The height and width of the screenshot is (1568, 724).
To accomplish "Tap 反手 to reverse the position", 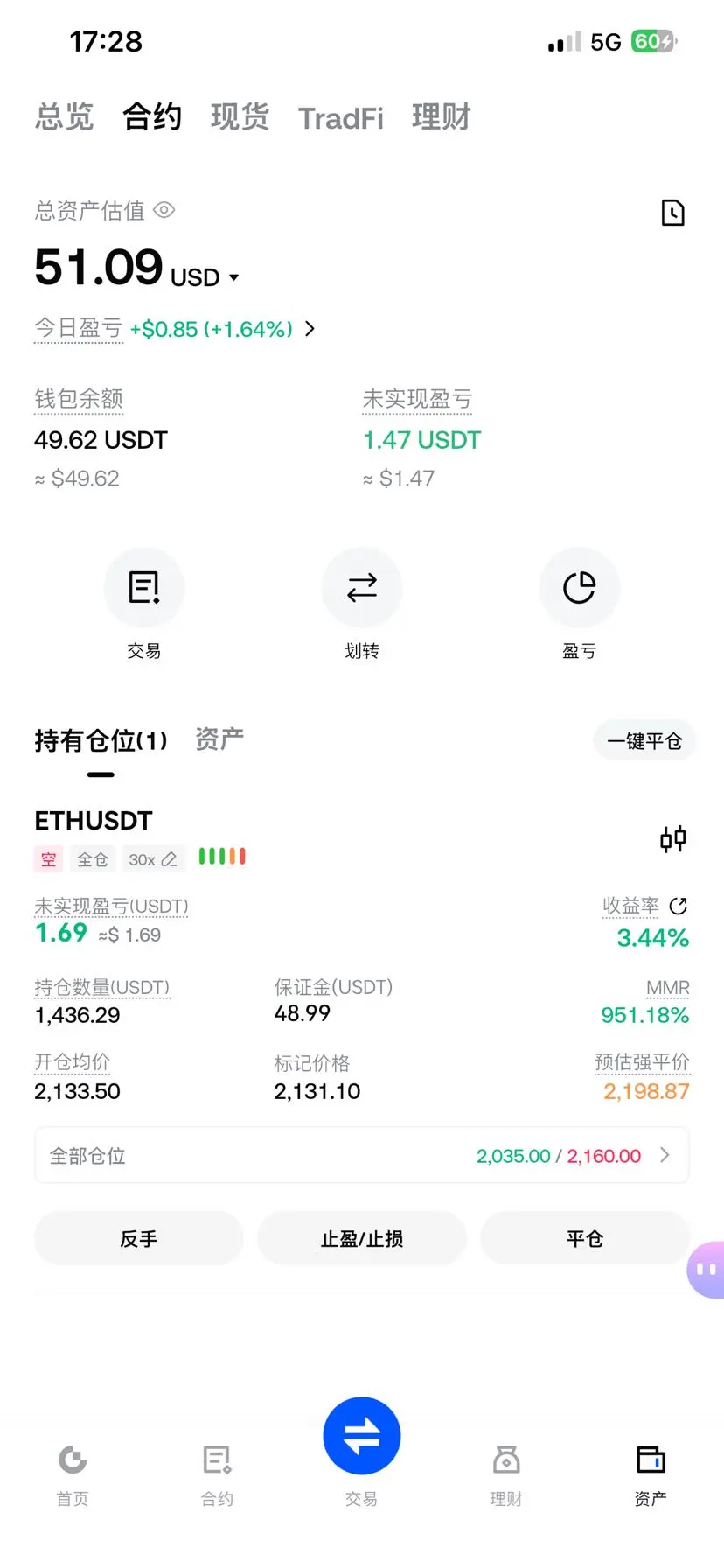I will (x=138, y=1238).
